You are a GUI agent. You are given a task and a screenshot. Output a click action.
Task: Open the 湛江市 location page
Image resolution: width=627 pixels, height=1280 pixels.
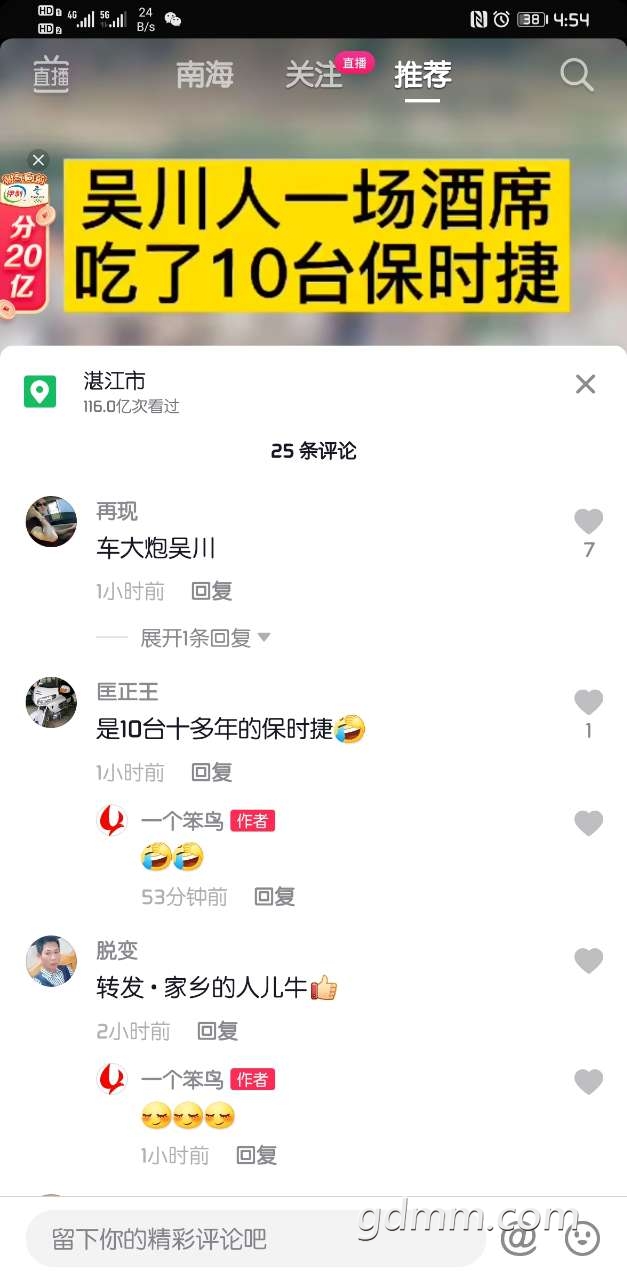click(x=115, y=381)
